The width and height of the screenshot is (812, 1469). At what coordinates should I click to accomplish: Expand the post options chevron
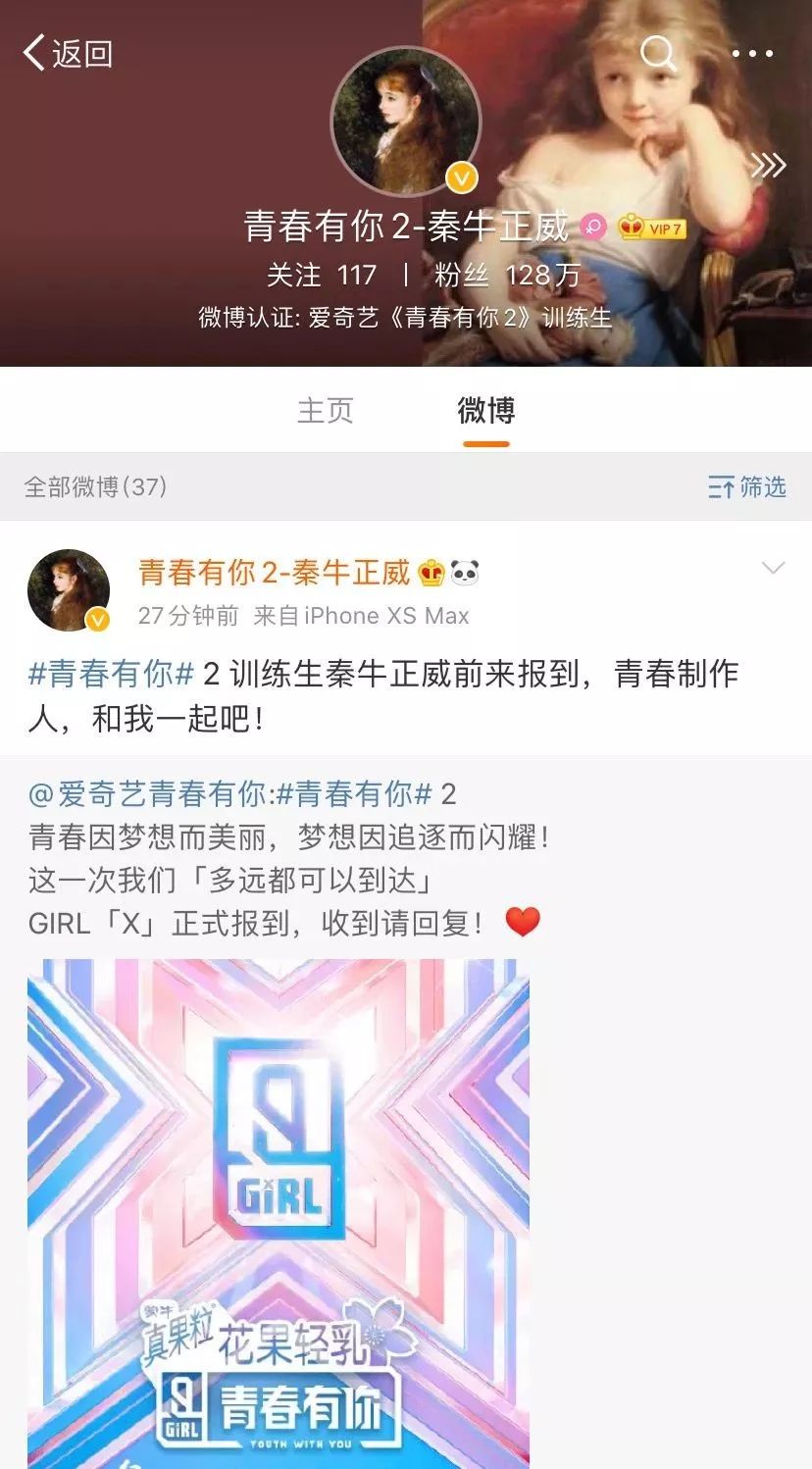(773, 568)
